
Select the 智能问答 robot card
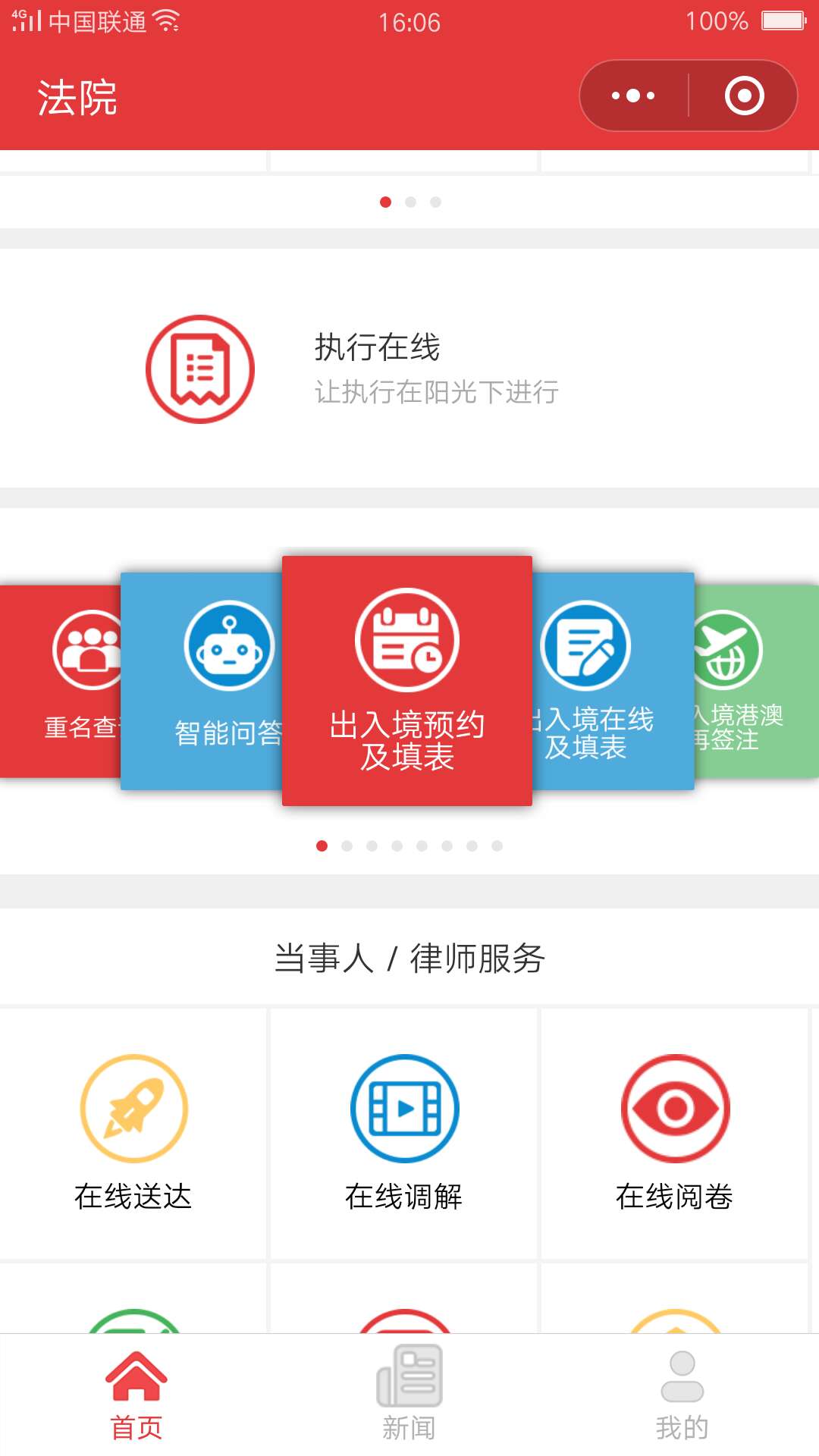tap(202, 681)
